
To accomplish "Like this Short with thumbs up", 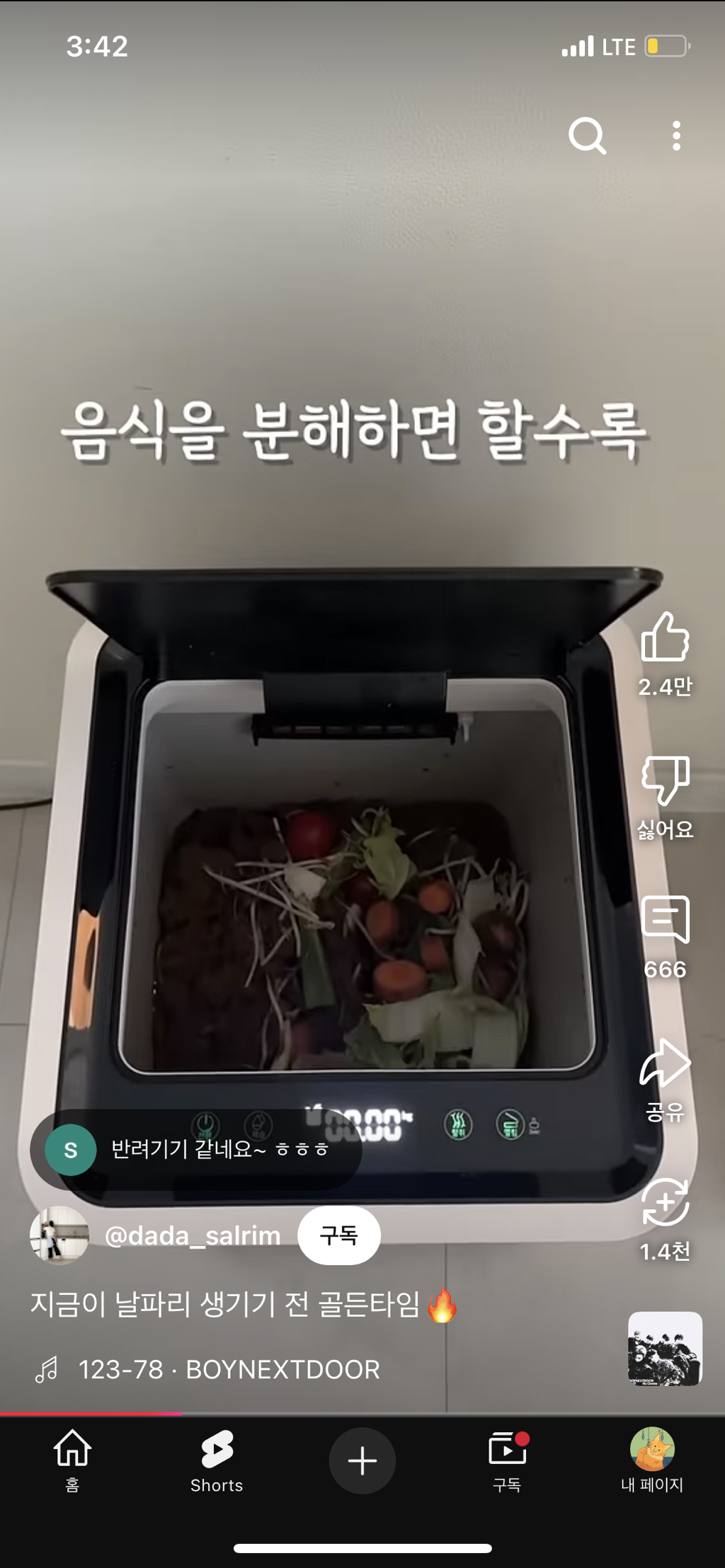I will tap(665, 637).
